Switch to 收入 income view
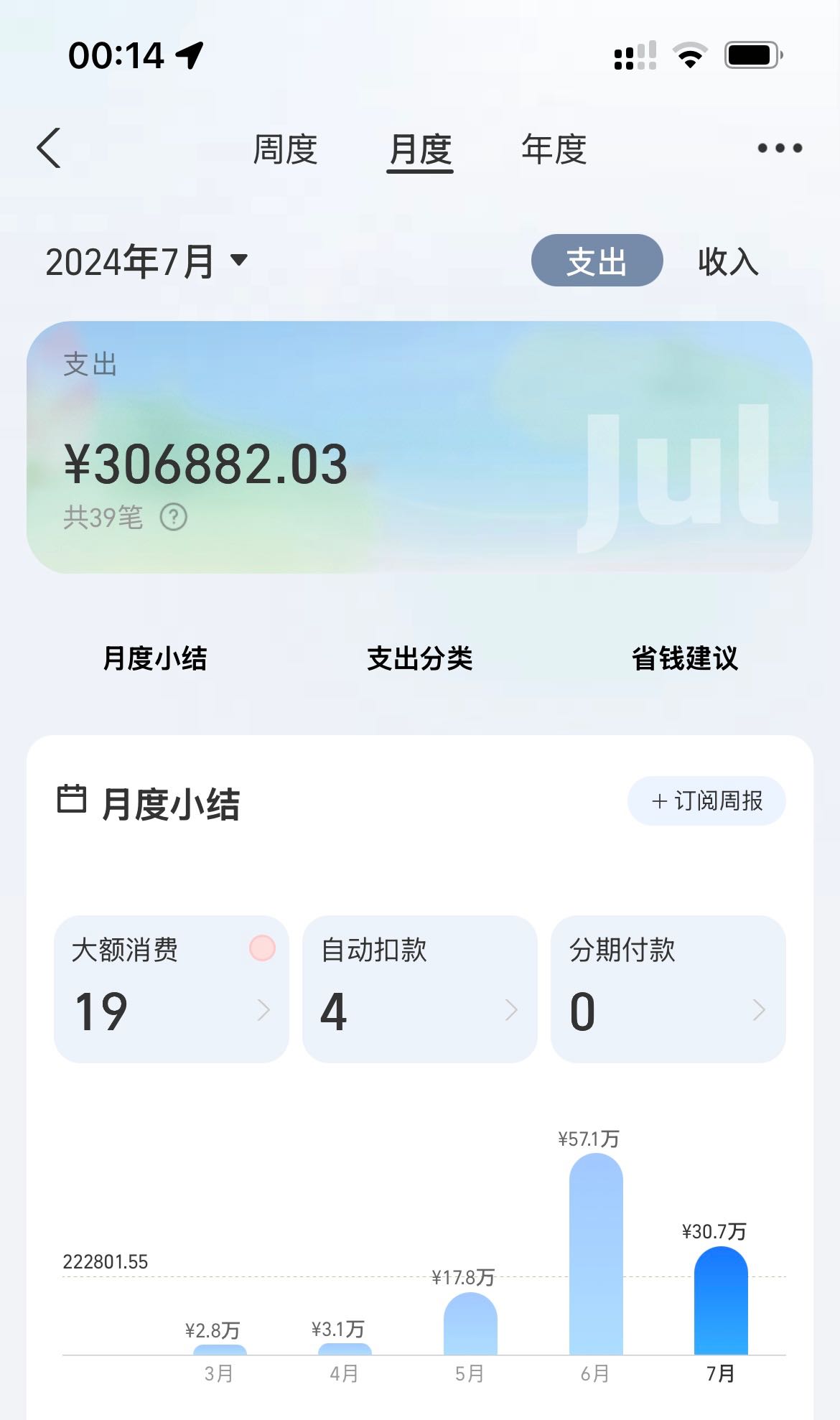The height and width of the screenshot is (1420, 840). 728,261
